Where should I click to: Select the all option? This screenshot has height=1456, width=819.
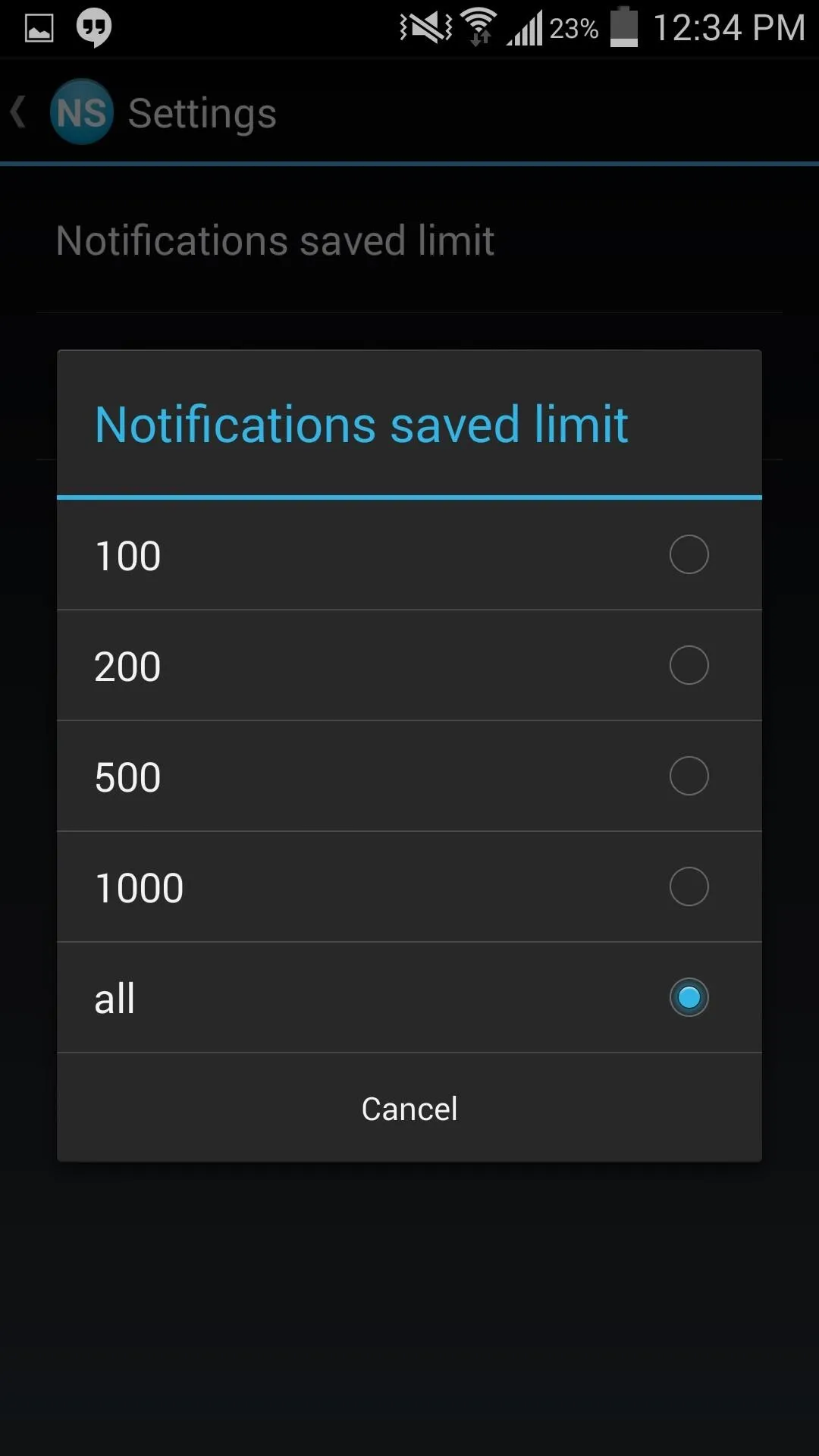pyautogui.click(x=409, y=998)
